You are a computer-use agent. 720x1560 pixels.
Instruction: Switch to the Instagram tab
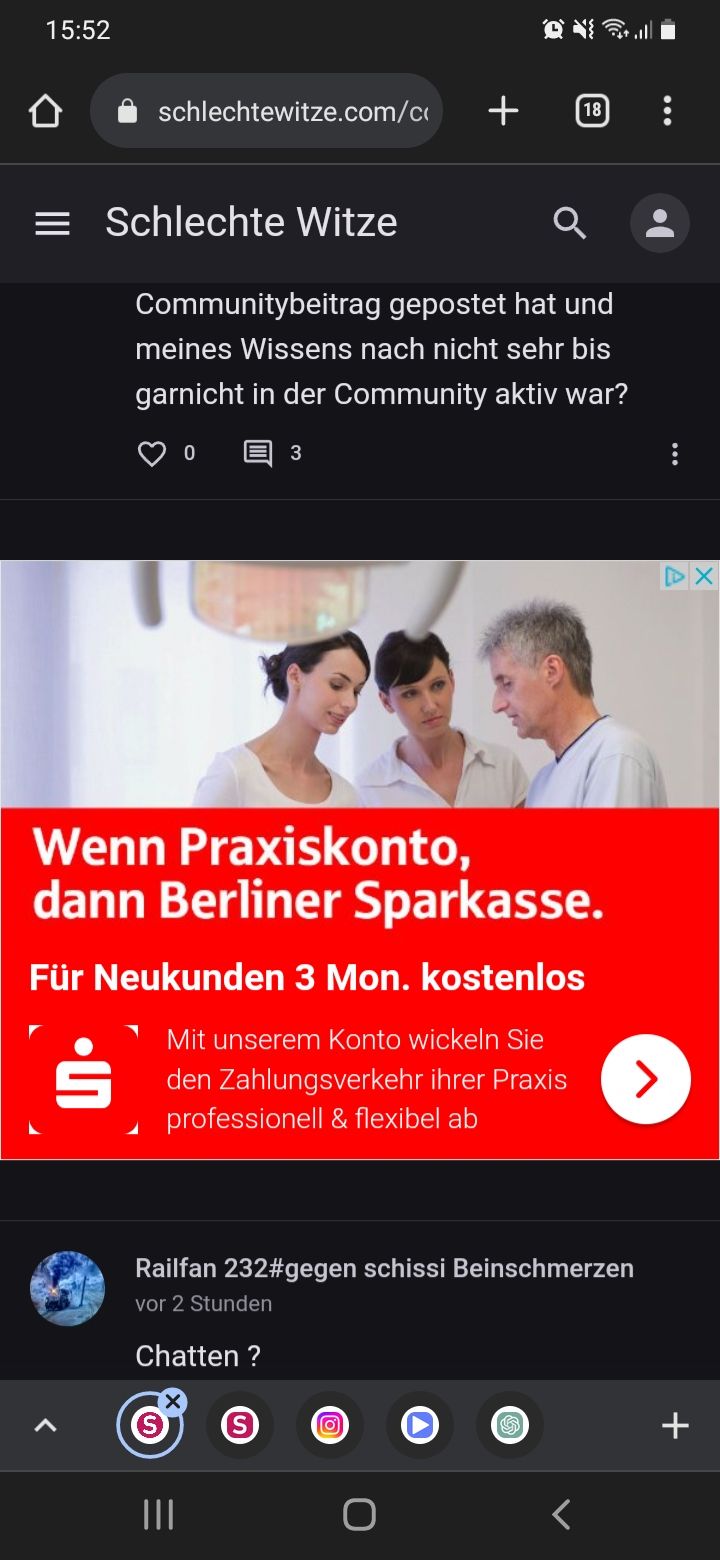click(330, 1425)
